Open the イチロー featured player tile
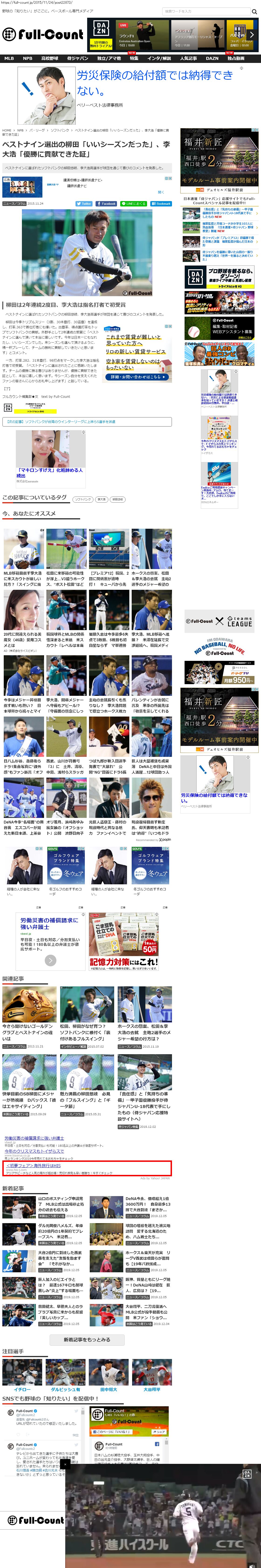 pos(23,1372)
